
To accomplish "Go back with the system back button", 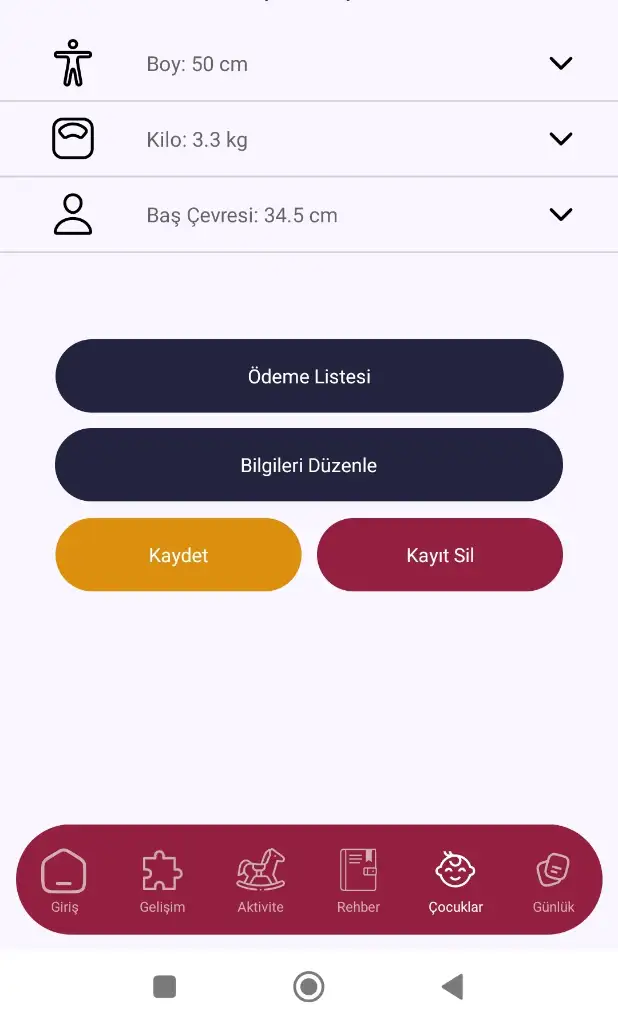I will click(452, 987).
